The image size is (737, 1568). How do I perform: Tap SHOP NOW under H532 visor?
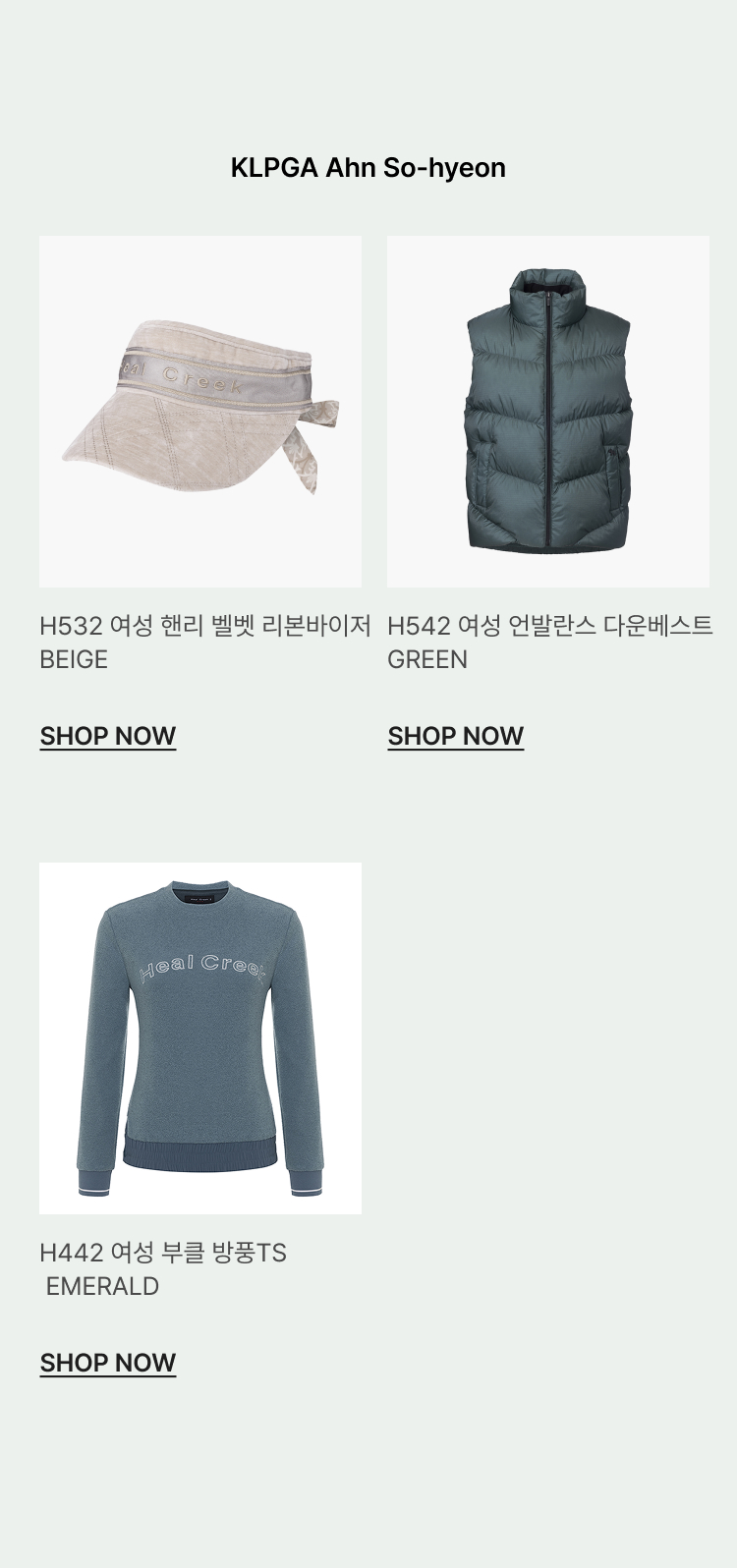tap(108, 736)
